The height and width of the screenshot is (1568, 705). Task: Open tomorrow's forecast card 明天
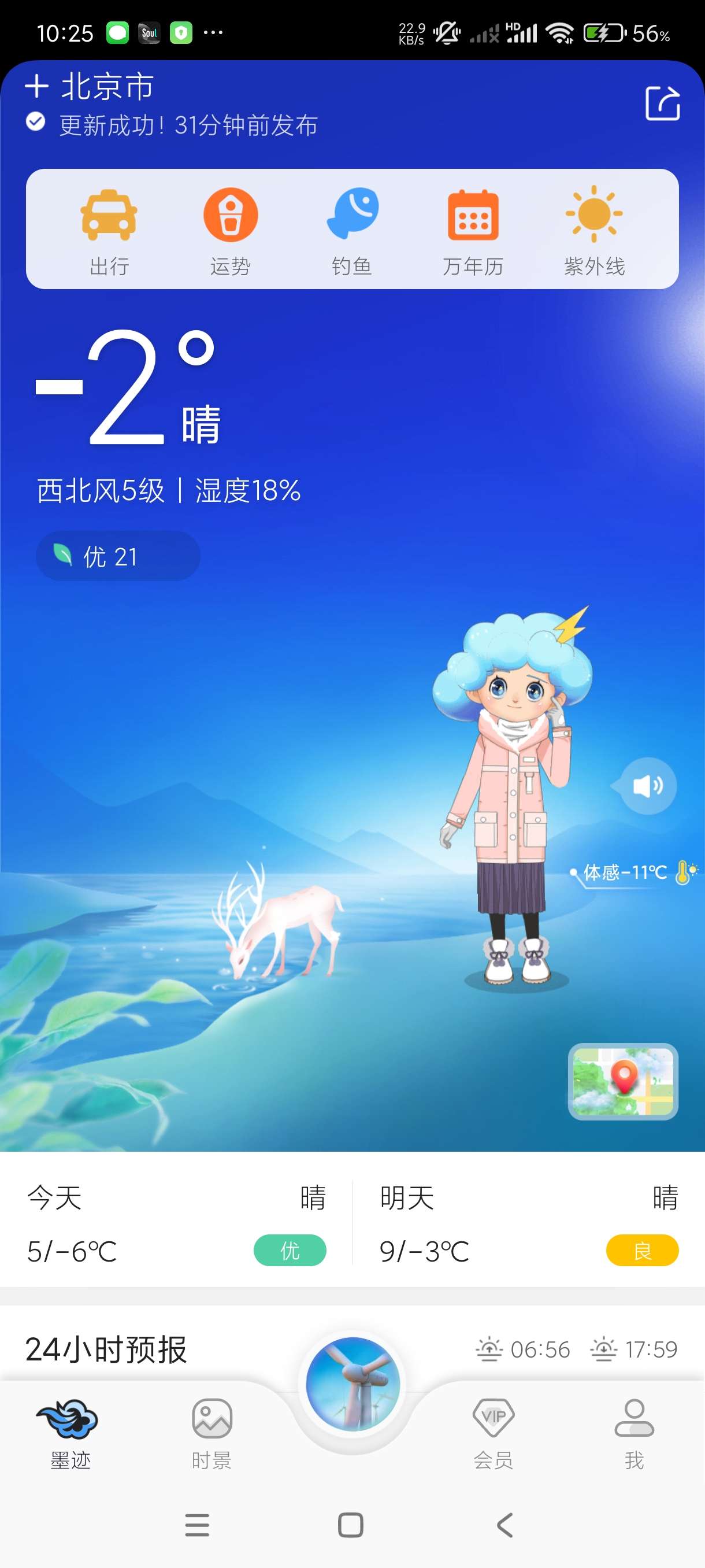pos(528,1223)
